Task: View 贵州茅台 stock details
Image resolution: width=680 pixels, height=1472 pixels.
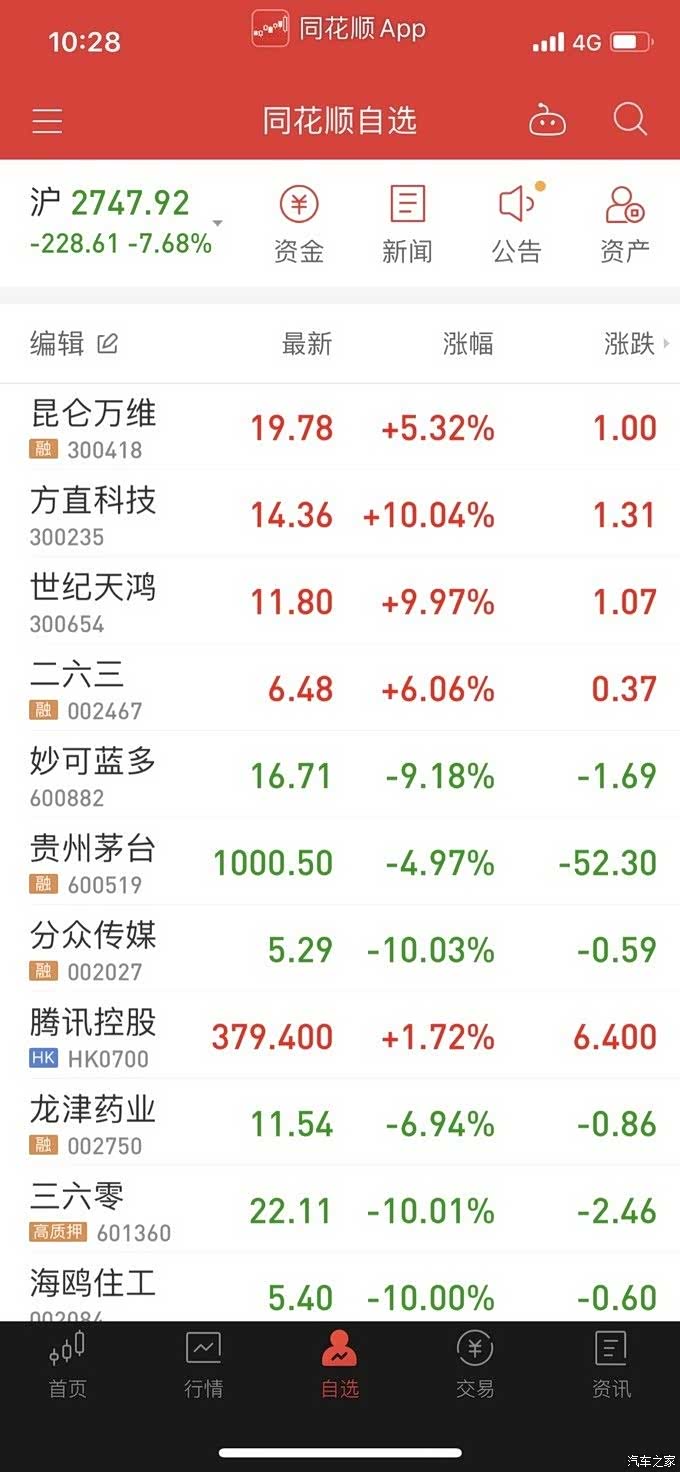Action: 93,863
